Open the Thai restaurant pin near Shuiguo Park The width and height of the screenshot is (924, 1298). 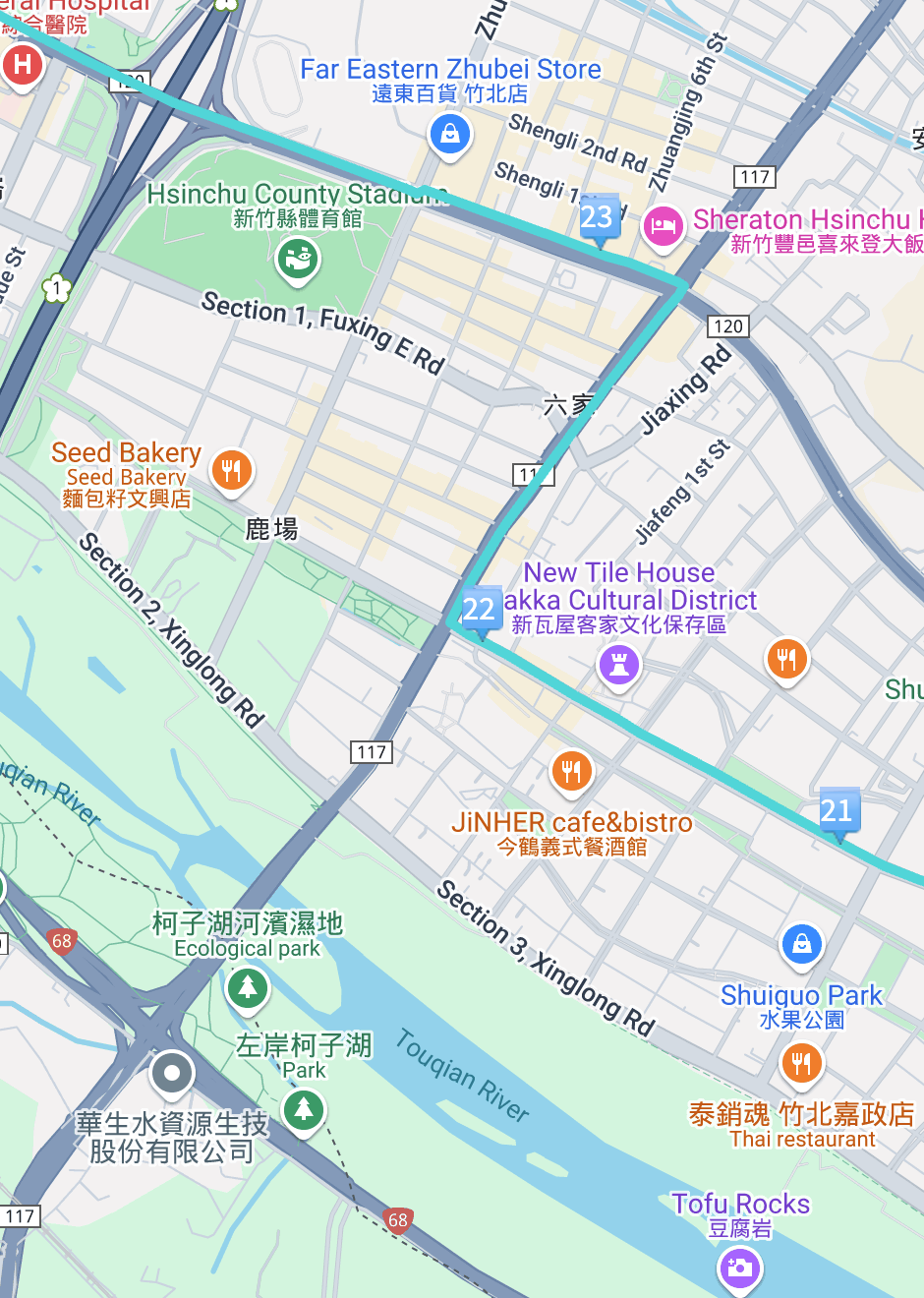pyautogui.click(x=802, y=1063)
